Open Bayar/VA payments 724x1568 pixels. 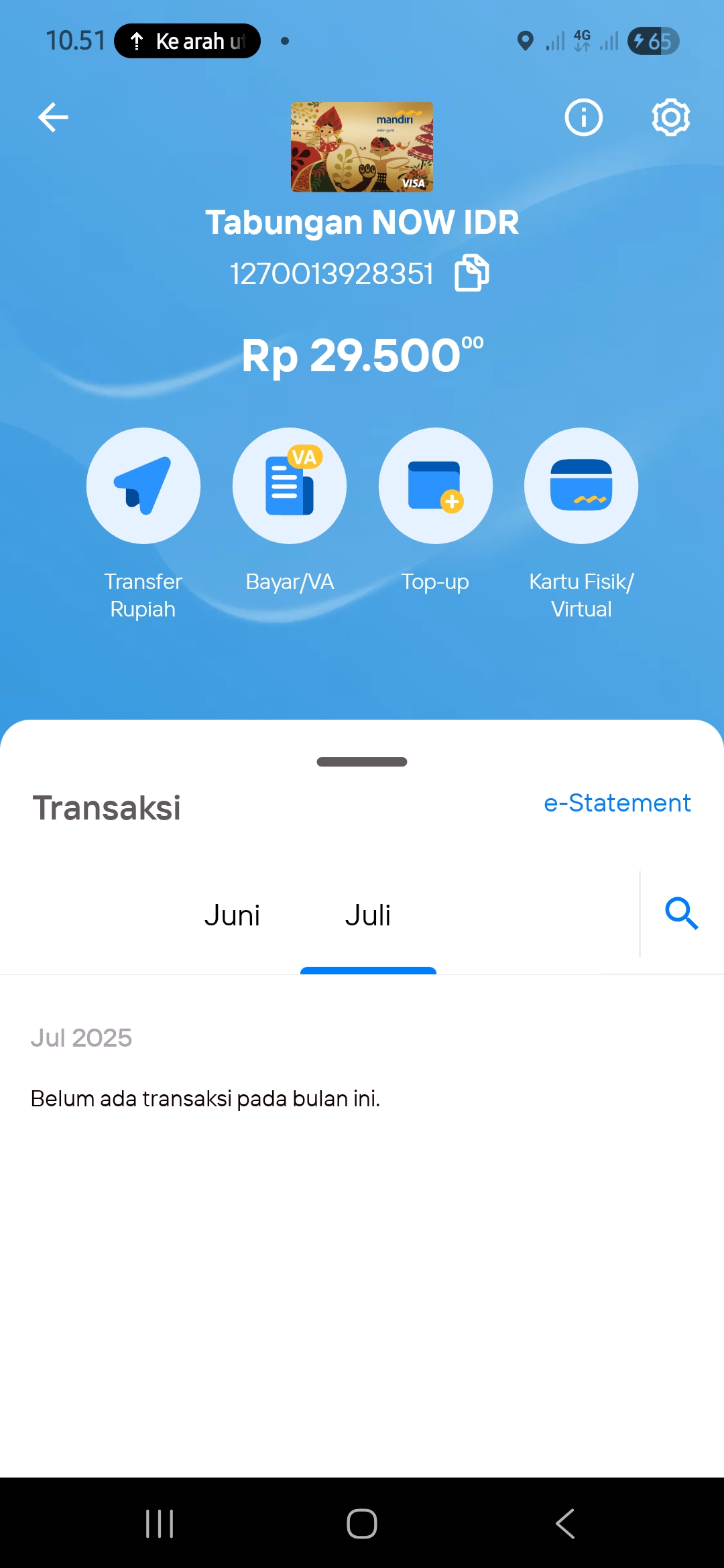(x=290, y=486)
